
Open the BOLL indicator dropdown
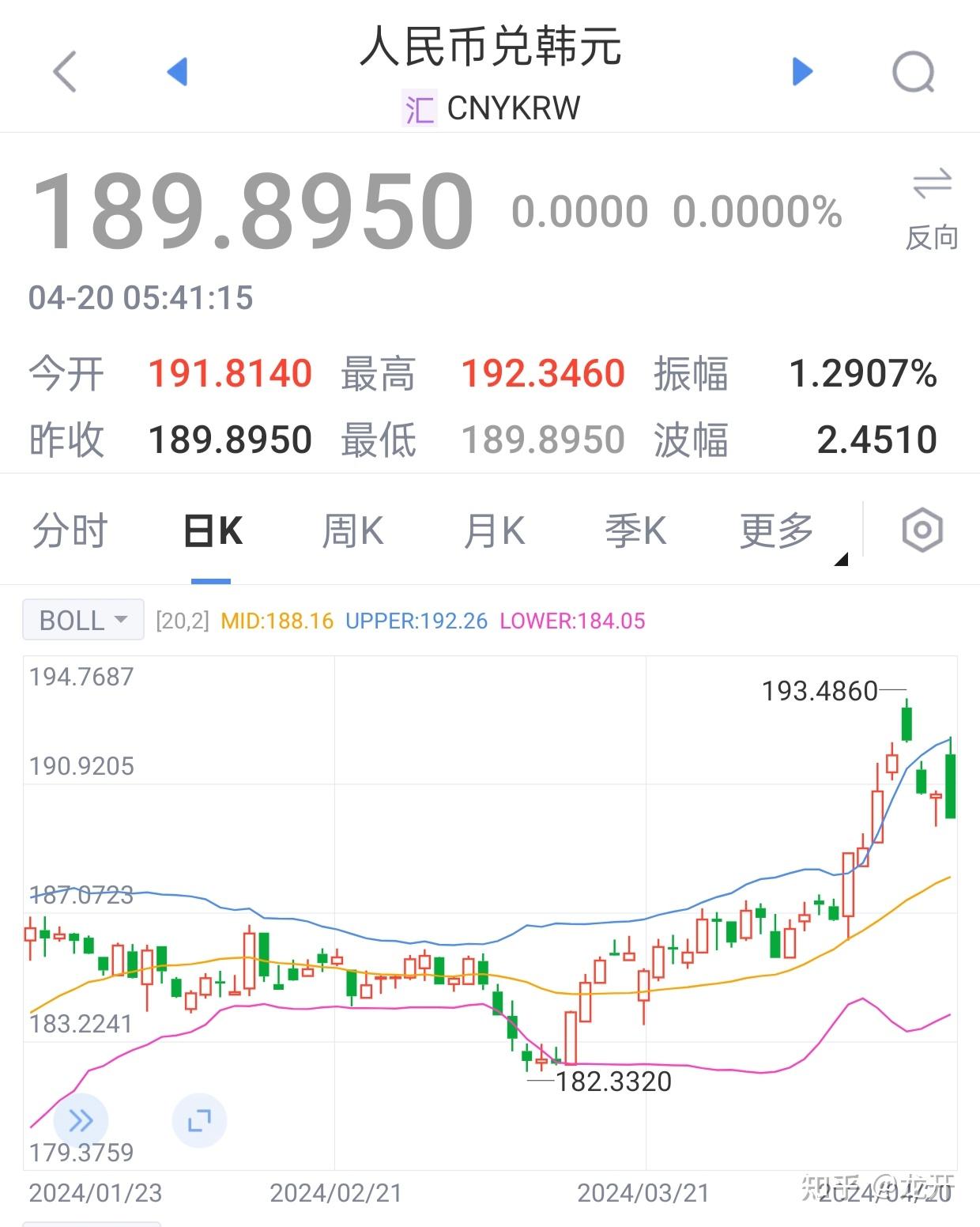[x=82, y=620]
